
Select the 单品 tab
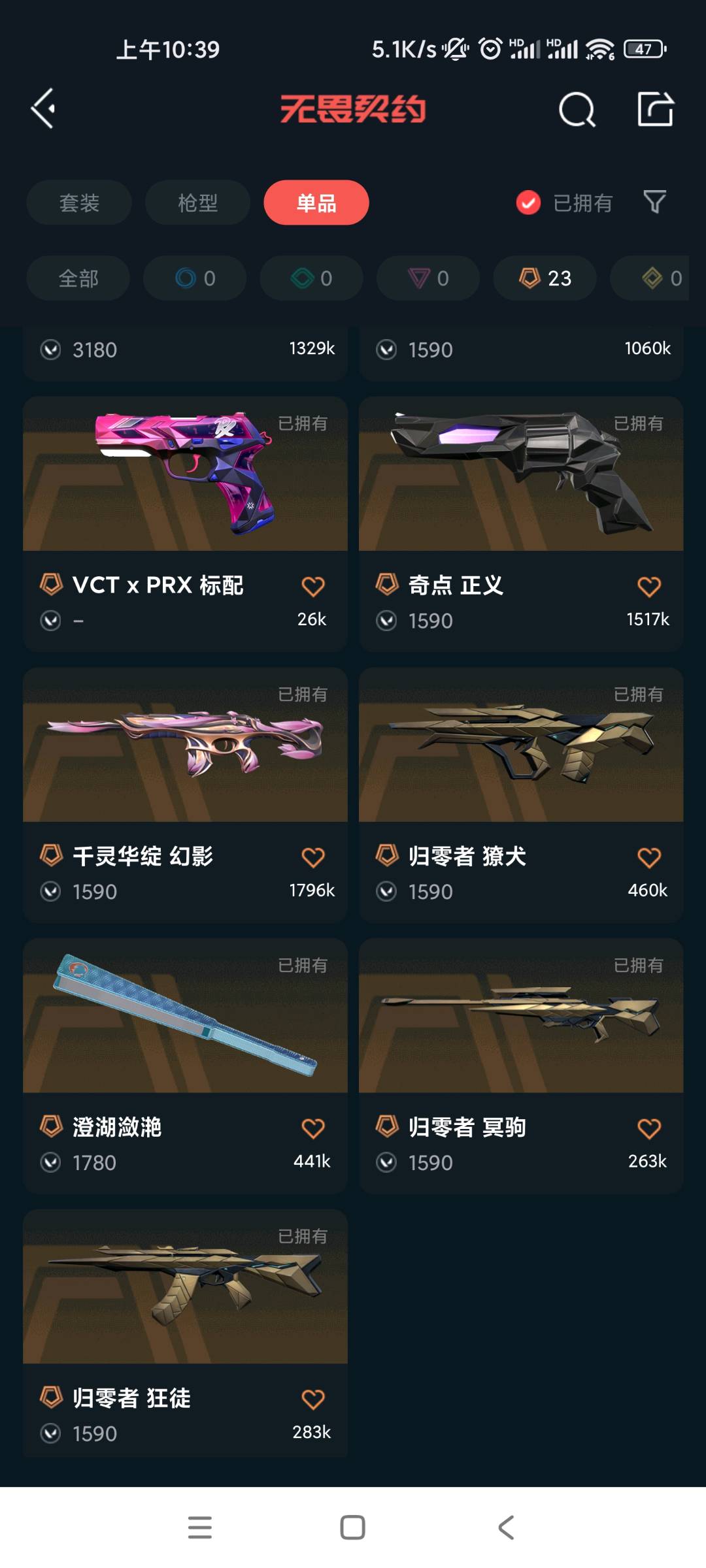coord(316,203)
